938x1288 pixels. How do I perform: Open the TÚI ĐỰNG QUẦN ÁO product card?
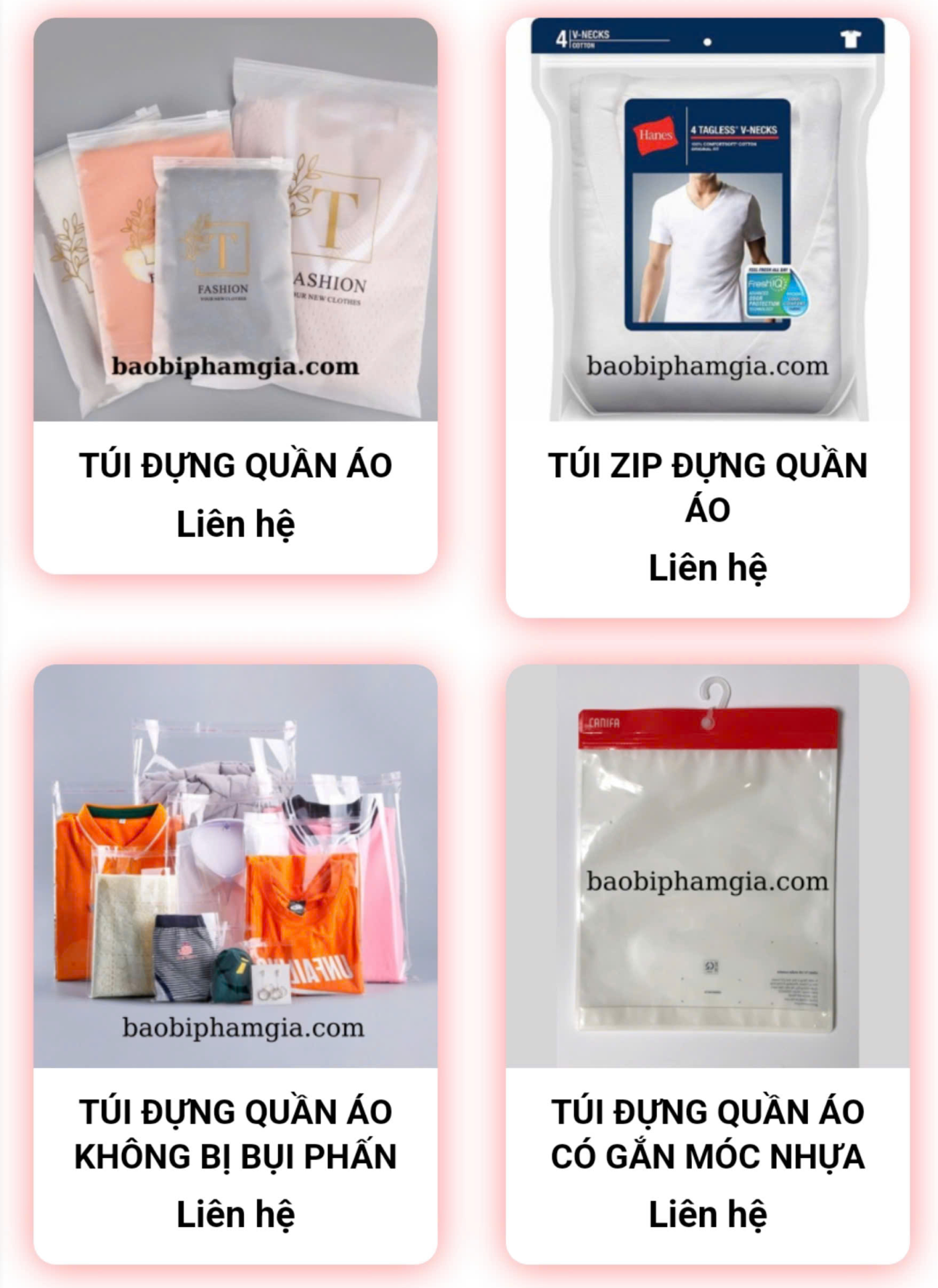click(x=235, y=465)
